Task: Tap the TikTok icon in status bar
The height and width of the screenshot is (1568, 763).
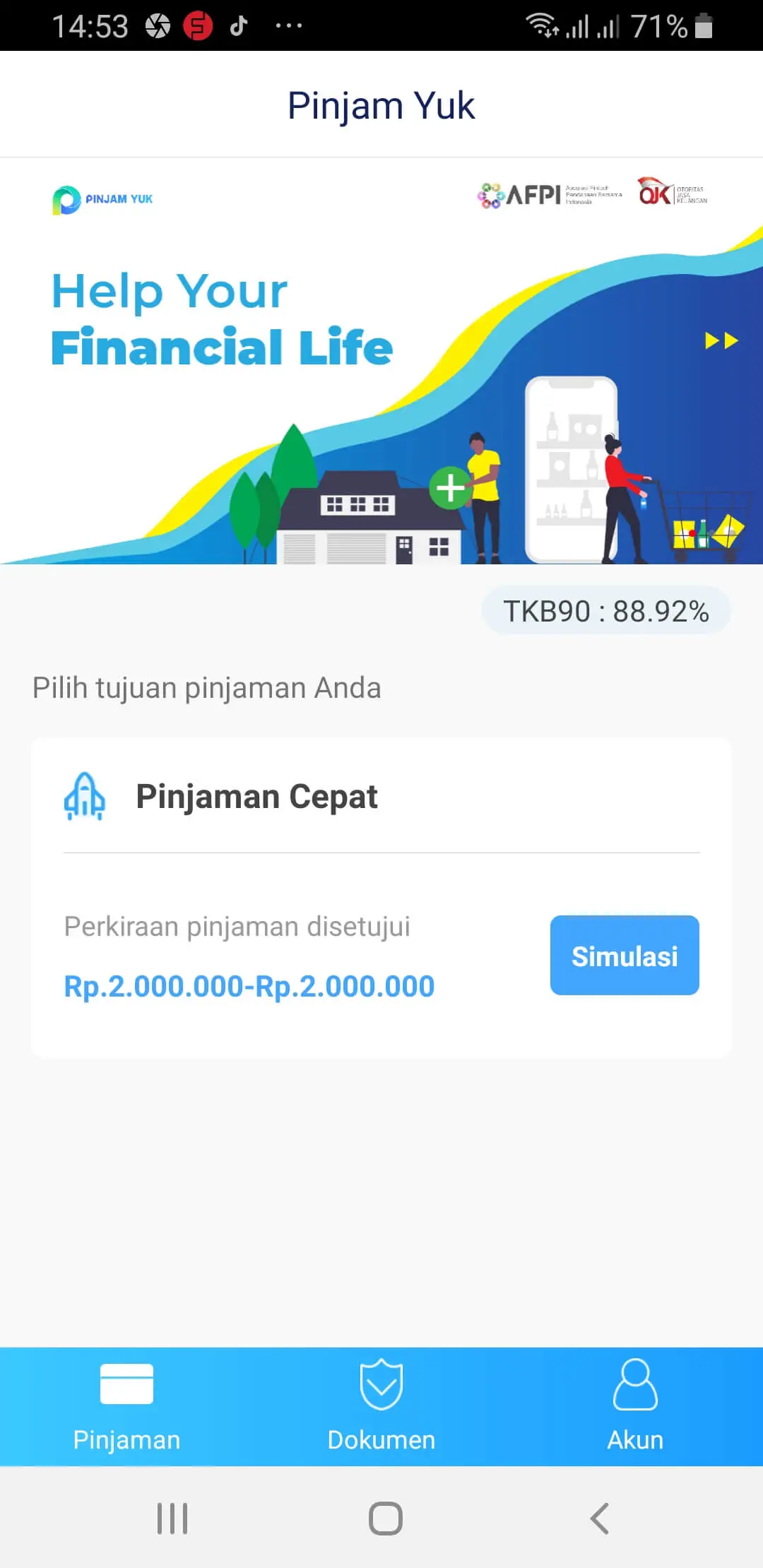Action: tap(238, 25)
